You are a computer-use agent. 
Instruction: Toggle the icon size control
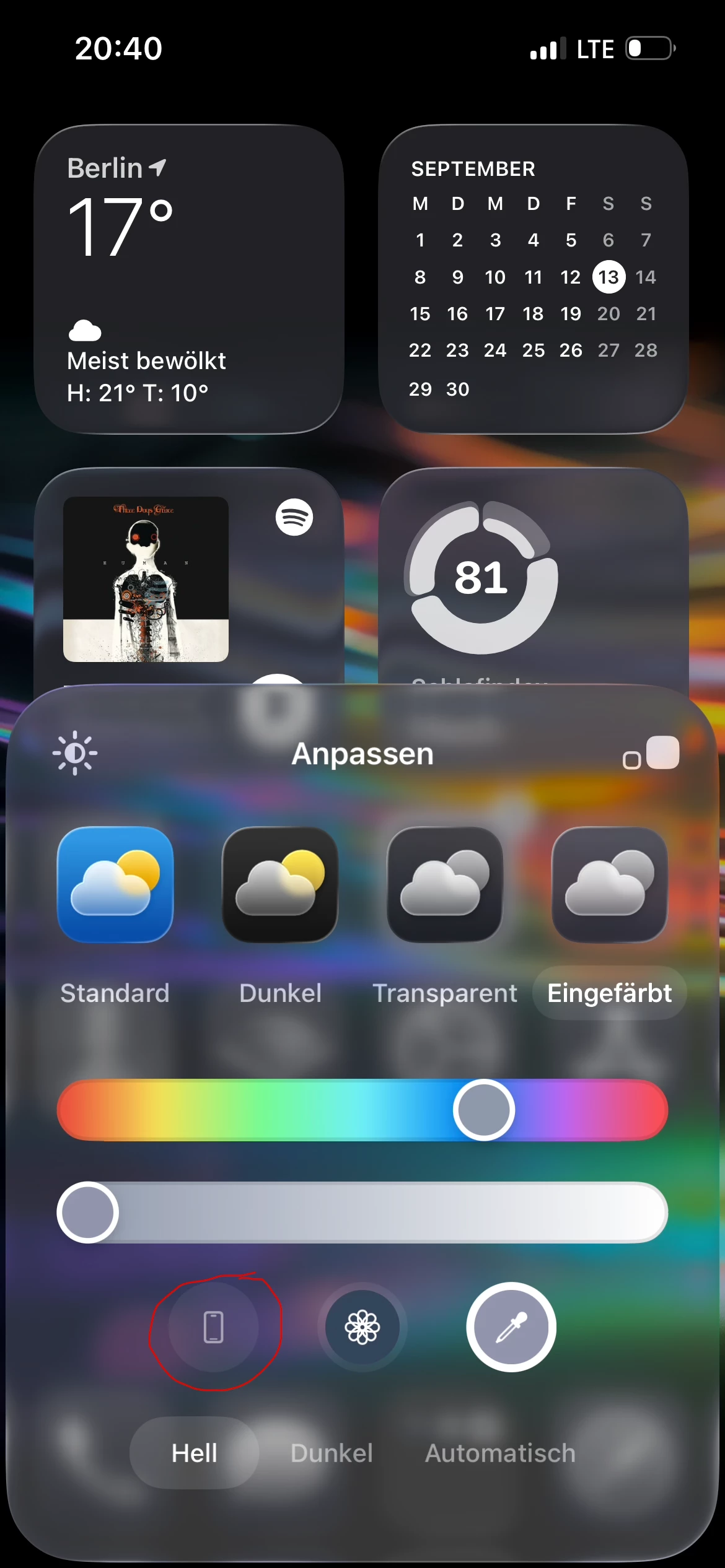[651, 754]
